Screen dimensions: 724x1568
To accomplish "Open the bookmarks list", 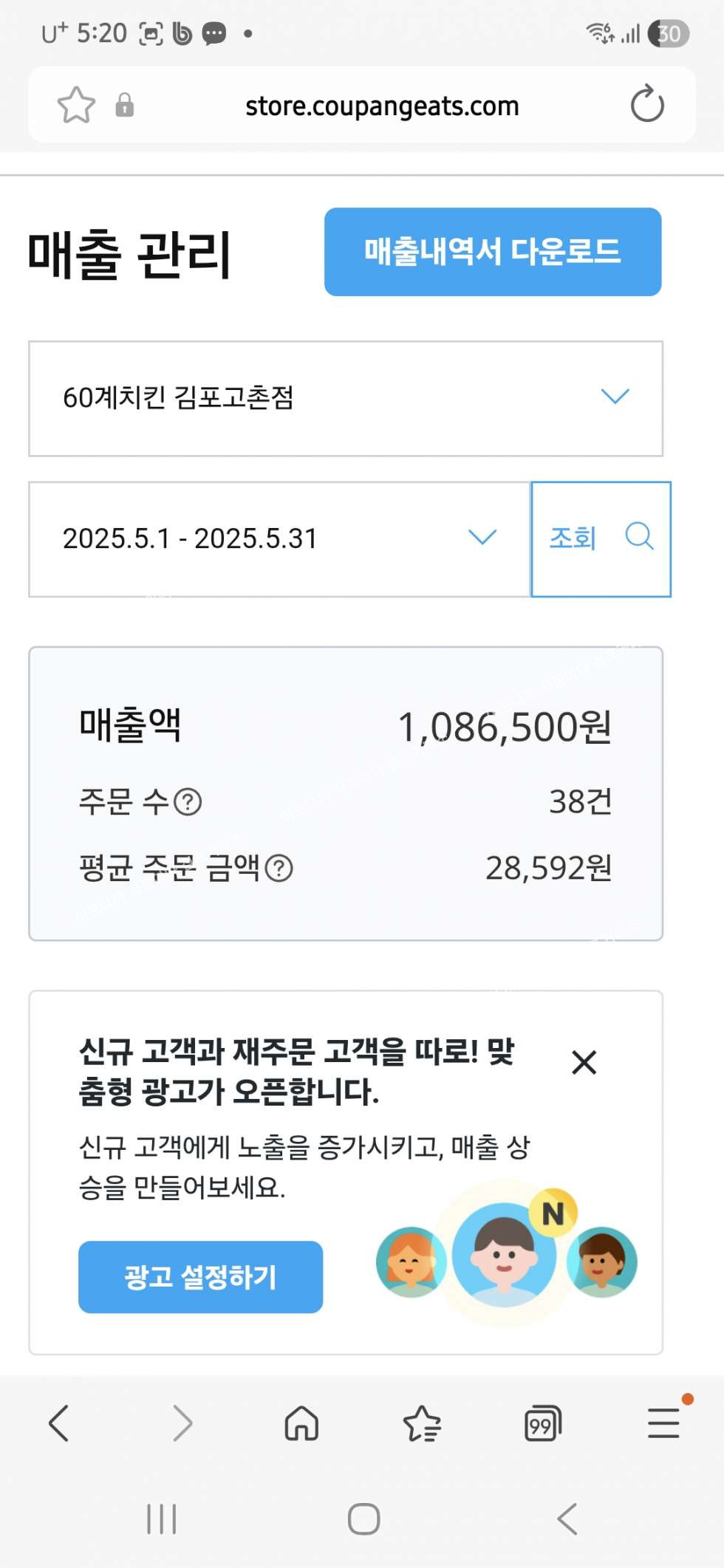I will 422,1423.
